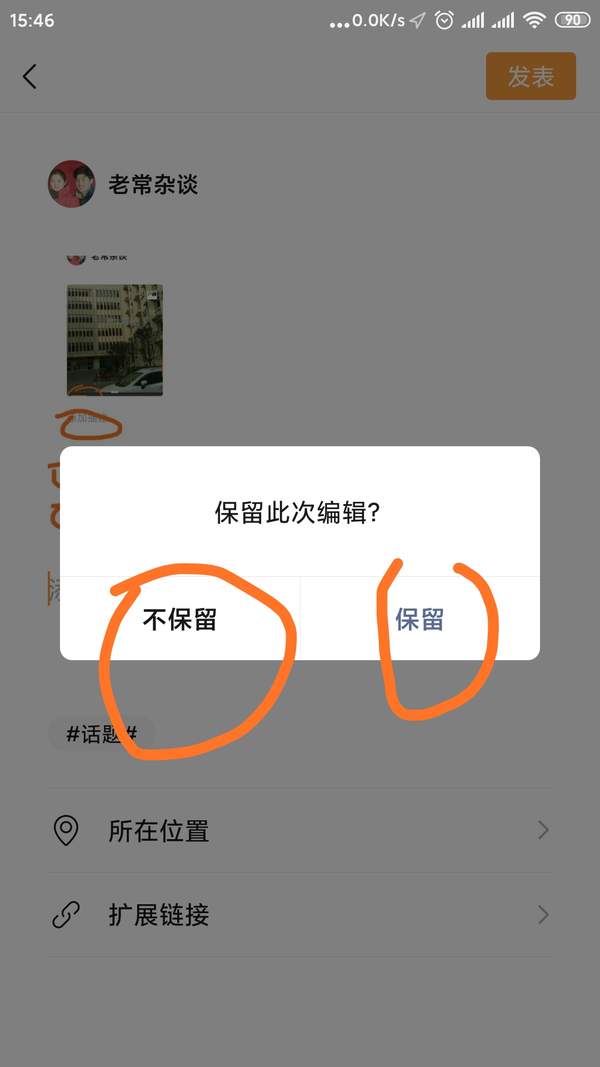600x1067 pixels.
Task: Select 保留 to keep this edit
Action: pyautogui.click(x=419, y=619)
